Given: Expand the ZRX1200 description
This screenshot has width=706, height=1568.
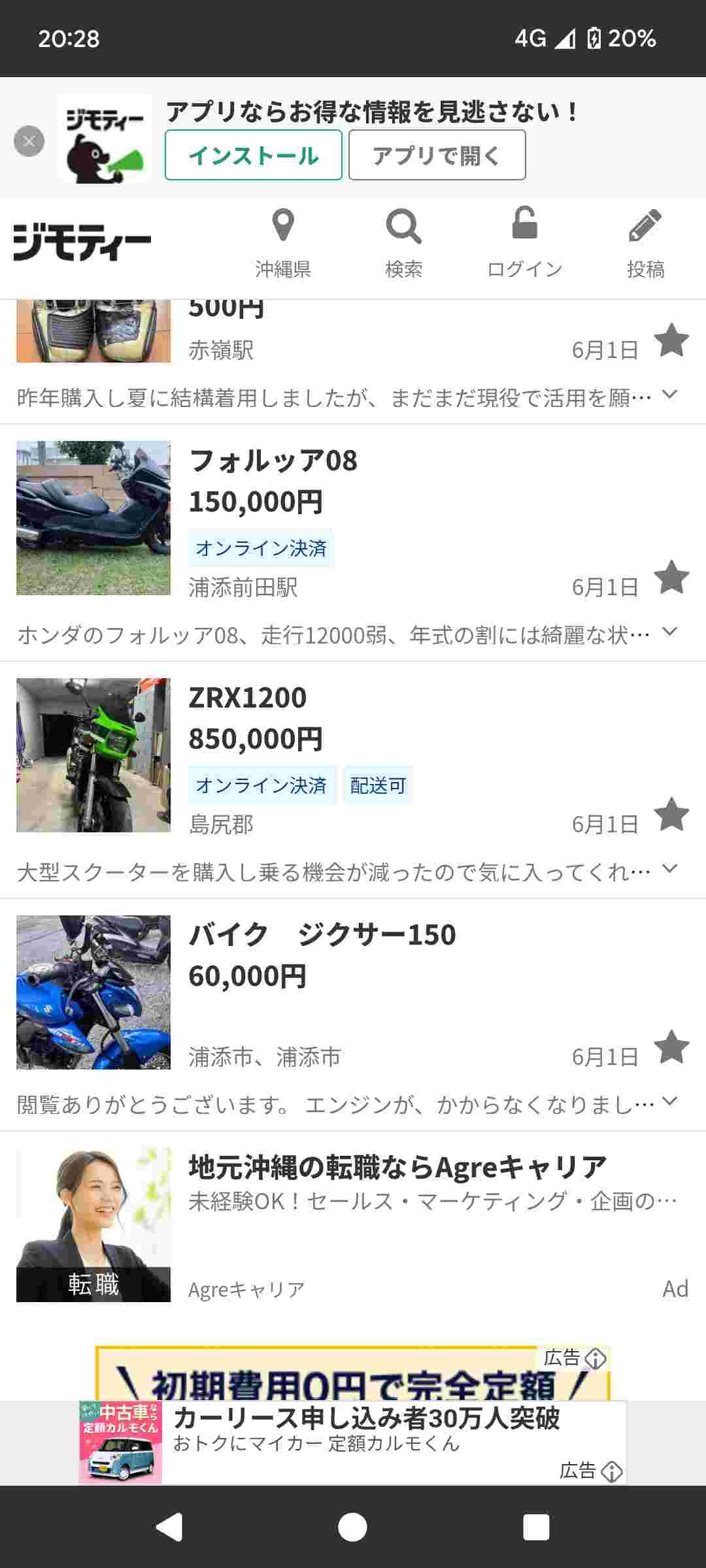Looking at the screenshot, I should click(x=669, y=869).
